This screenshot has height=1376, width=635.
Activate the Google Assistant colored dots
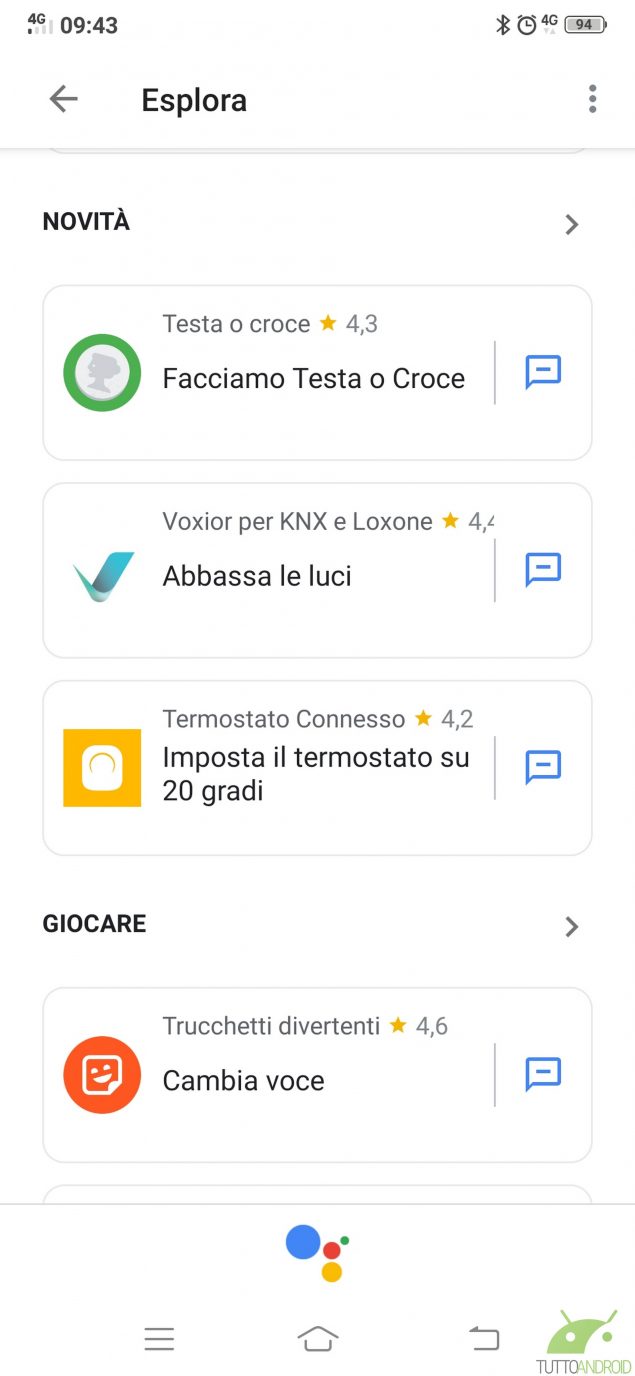pyautogui.click(x=317, y=1251)
